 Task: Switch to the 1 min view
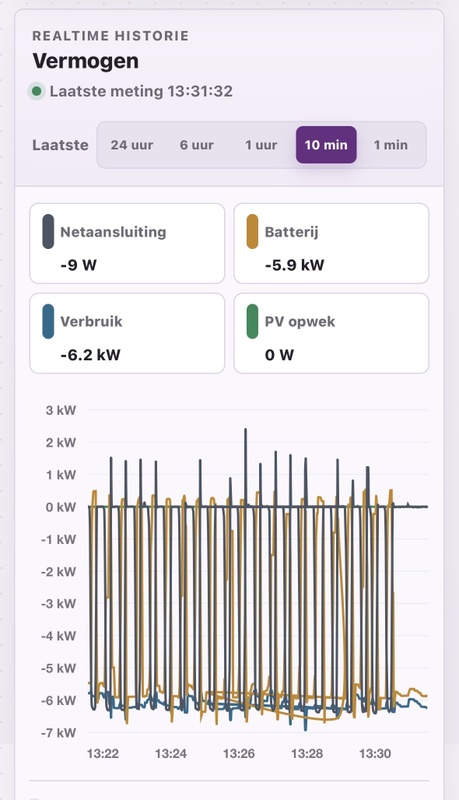391,145
